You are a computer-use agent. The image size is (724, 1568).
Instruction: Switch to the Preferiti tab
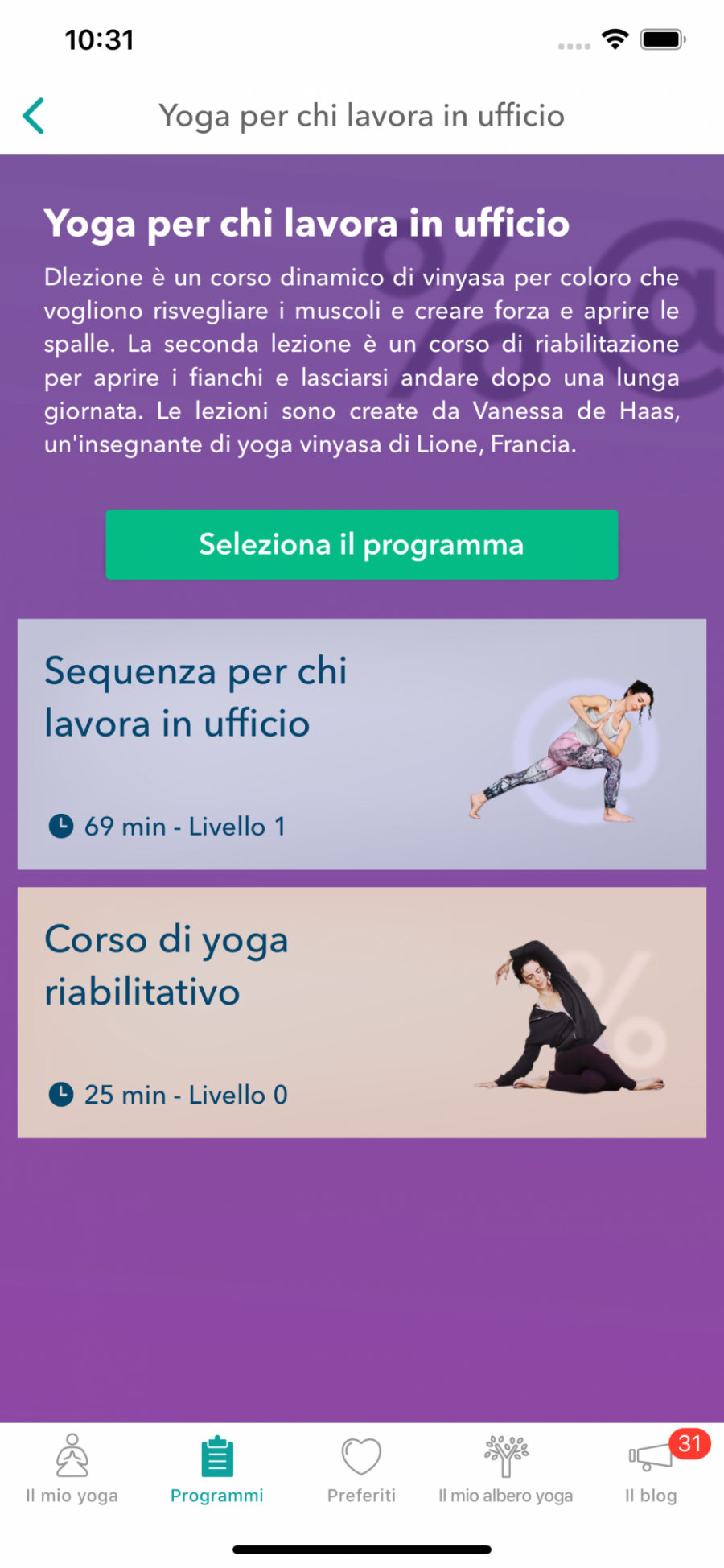pos(361,1470)
